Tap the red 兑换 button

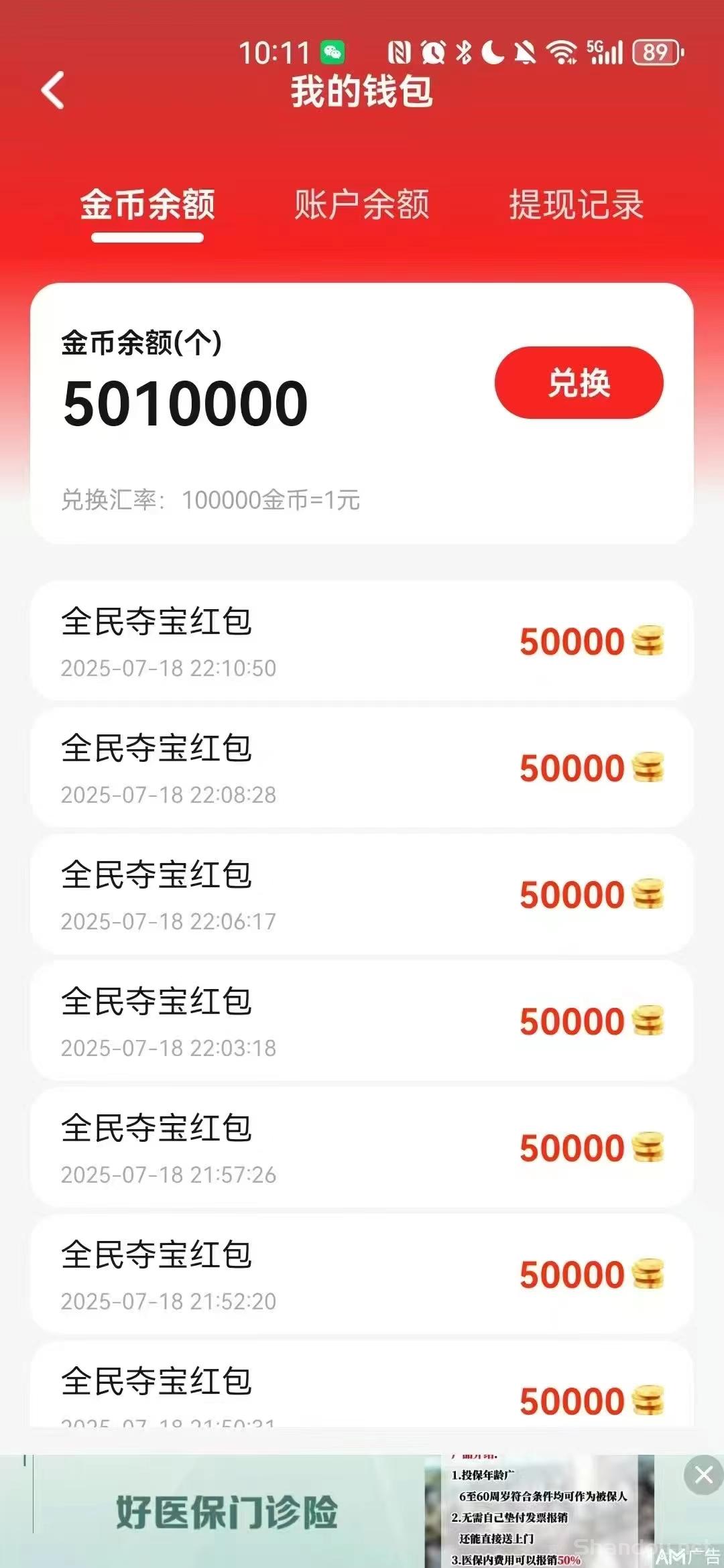(579, 383)
